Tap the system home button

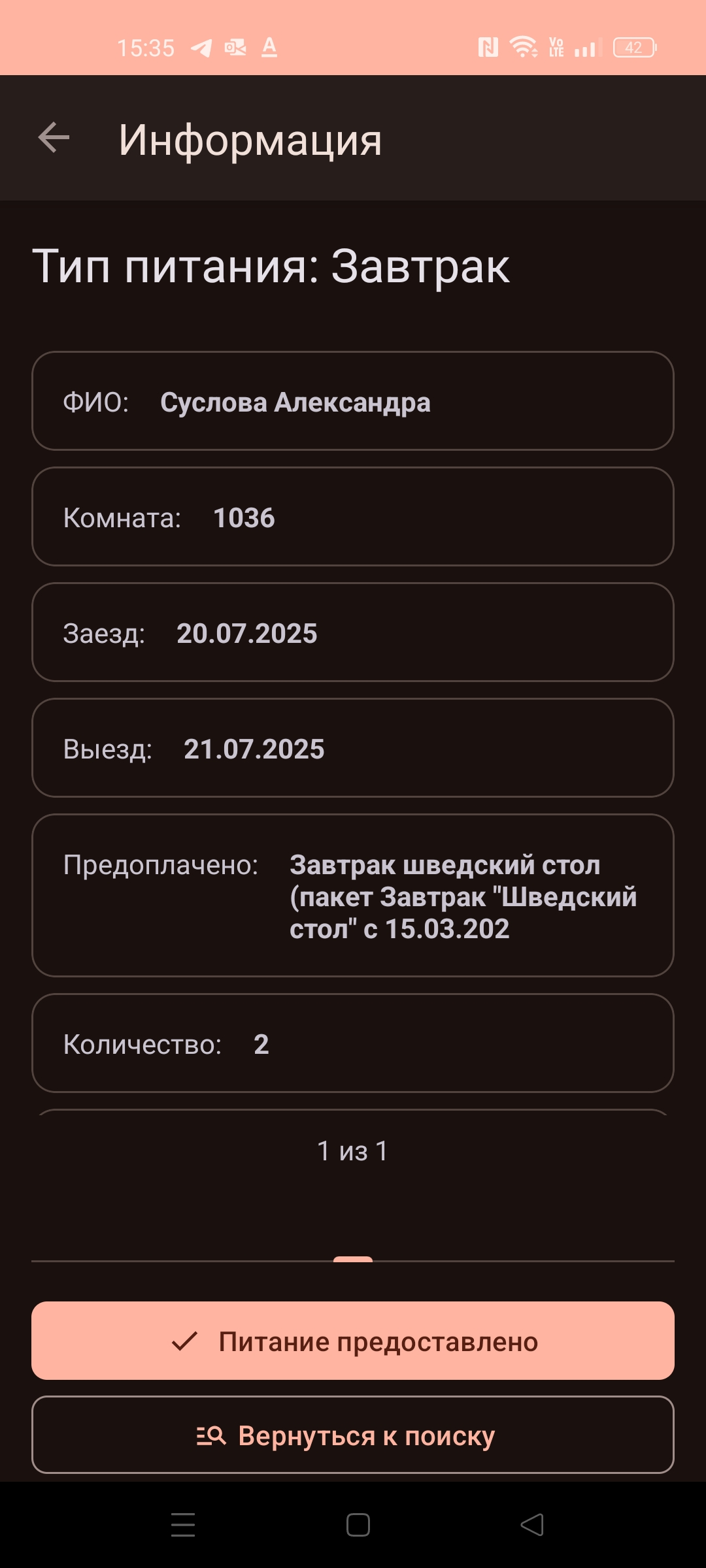pyautogui.click(x=358, y=1525)
